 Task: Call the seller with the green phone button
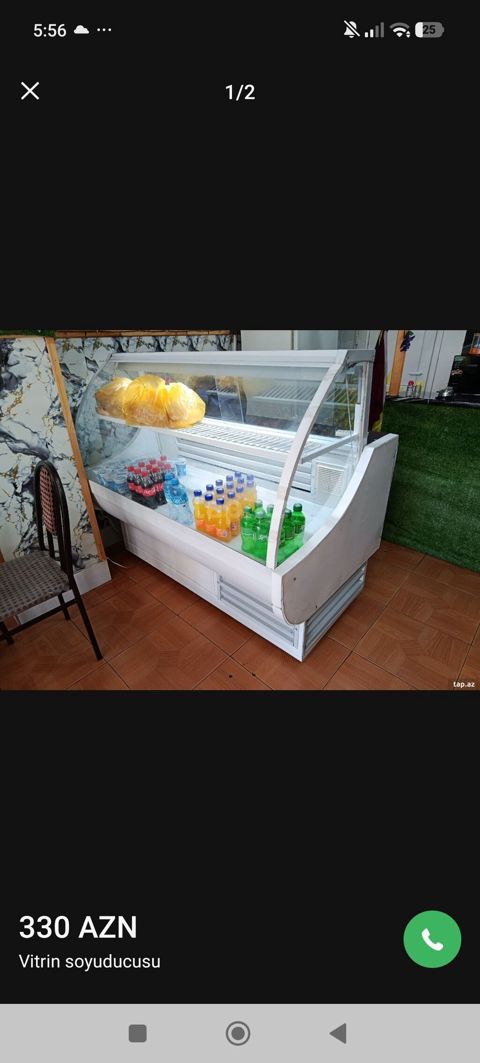click(432, 939)
